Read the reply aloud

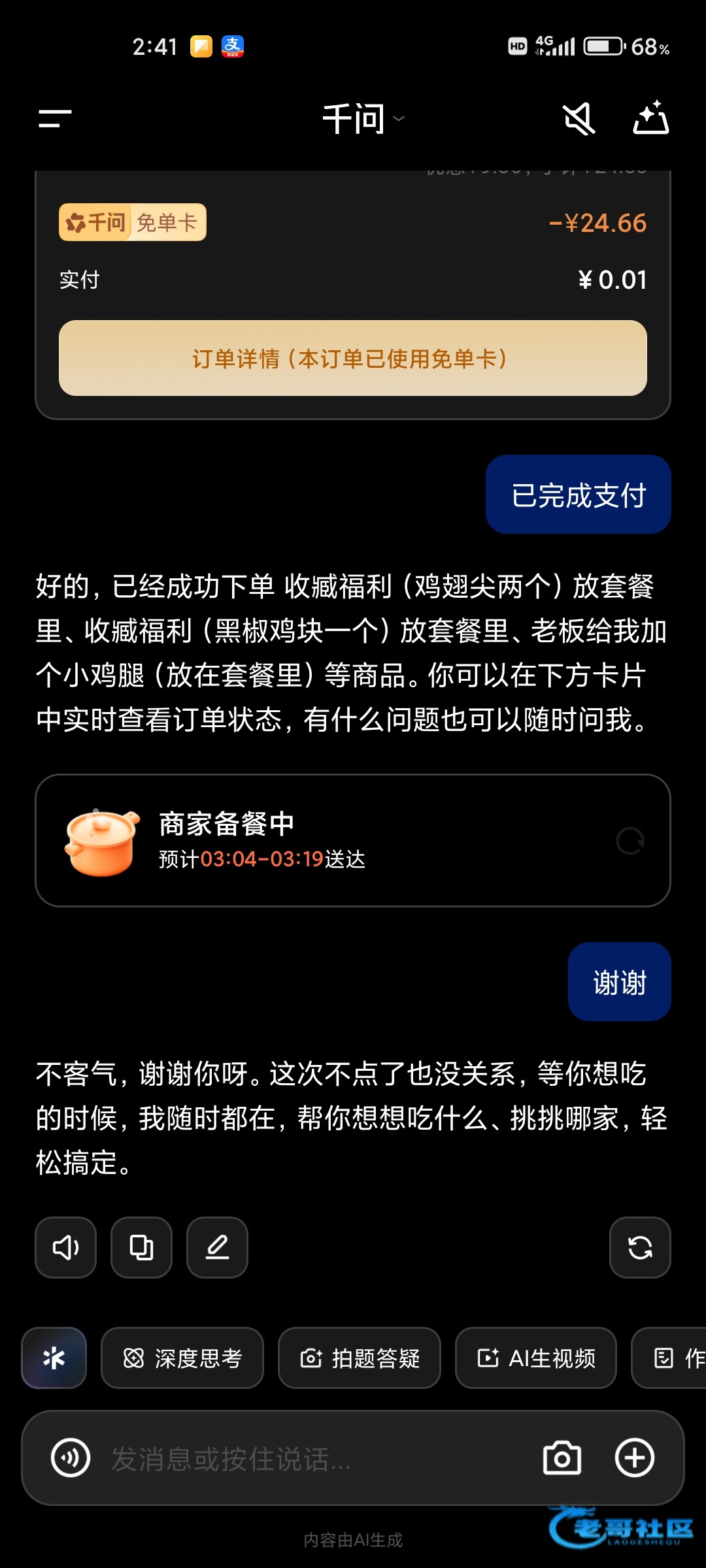[65, 1247]
